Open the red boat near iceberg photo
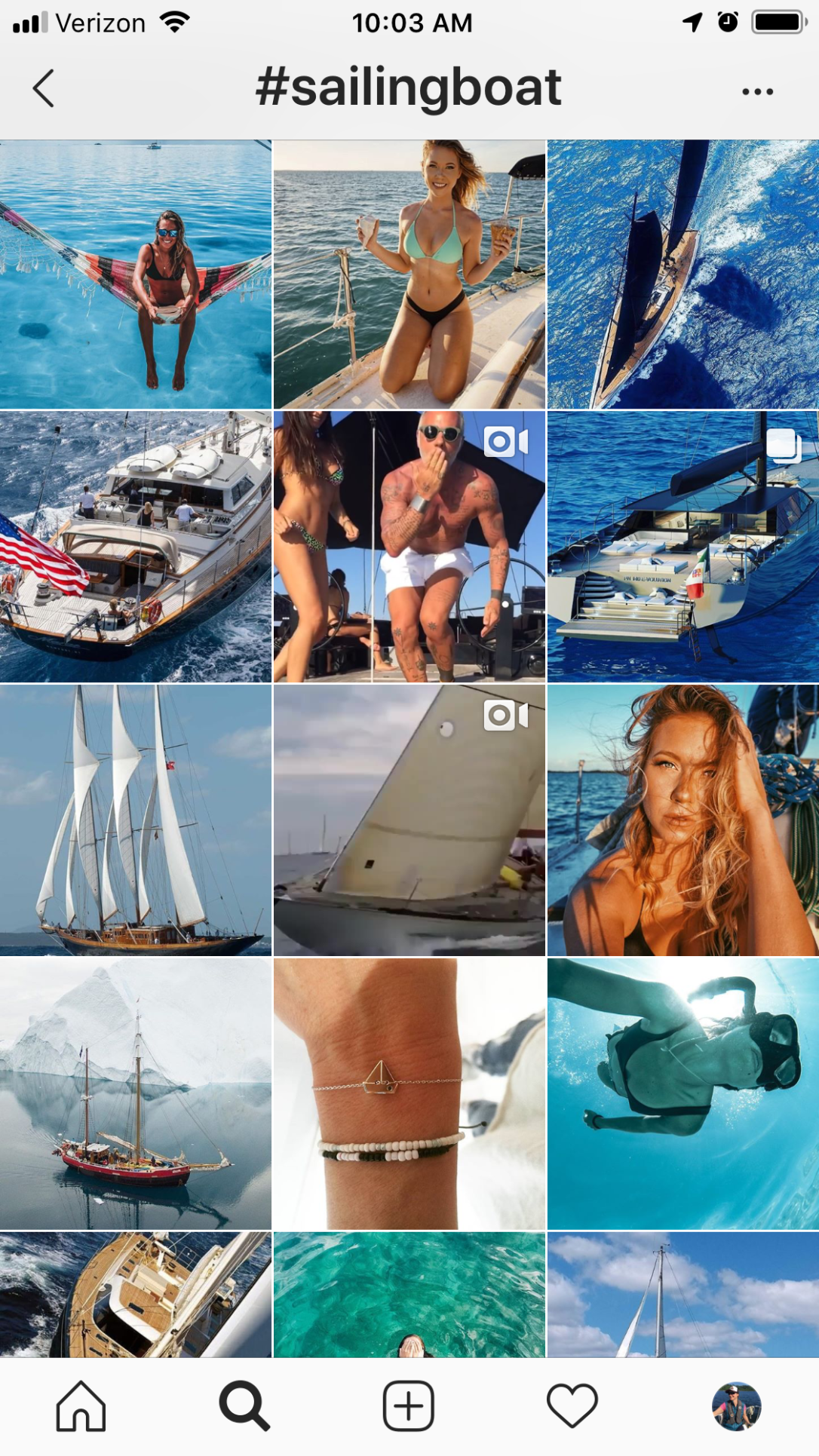The height and width of the screenshot is (1456, 819). click(x=136, y=1094)
